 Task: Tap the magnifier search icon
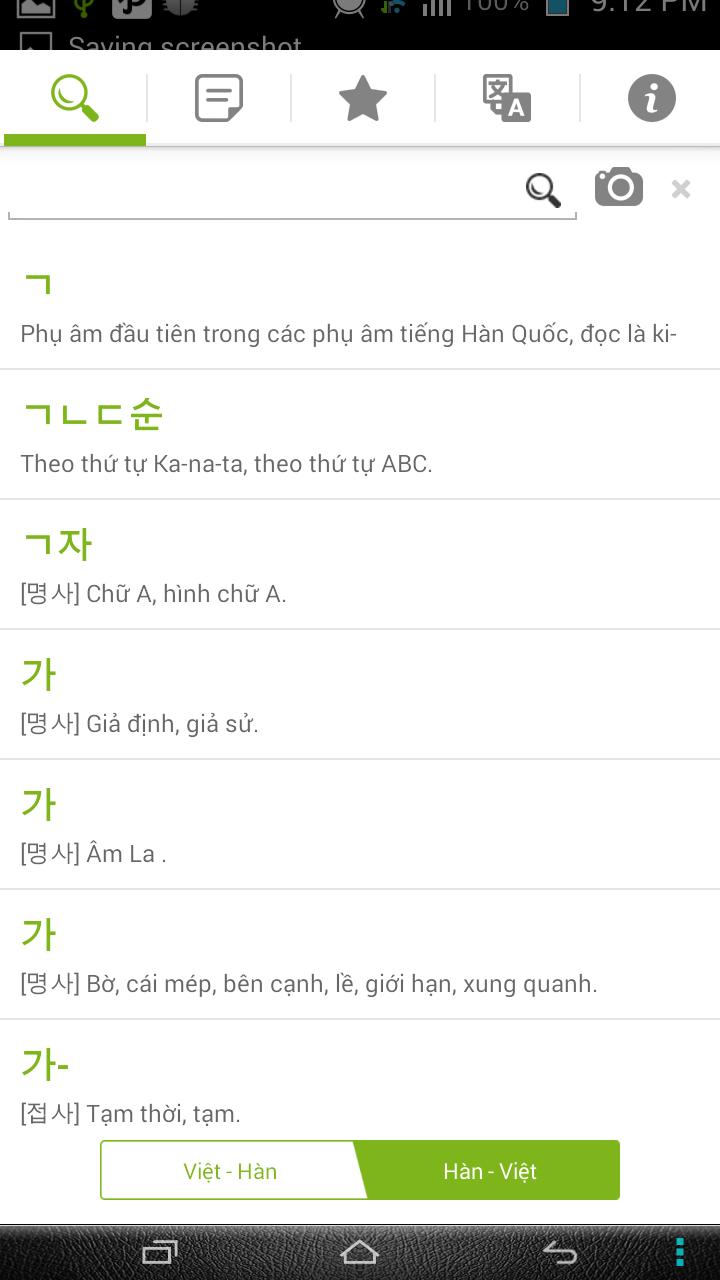pos(543,190)
